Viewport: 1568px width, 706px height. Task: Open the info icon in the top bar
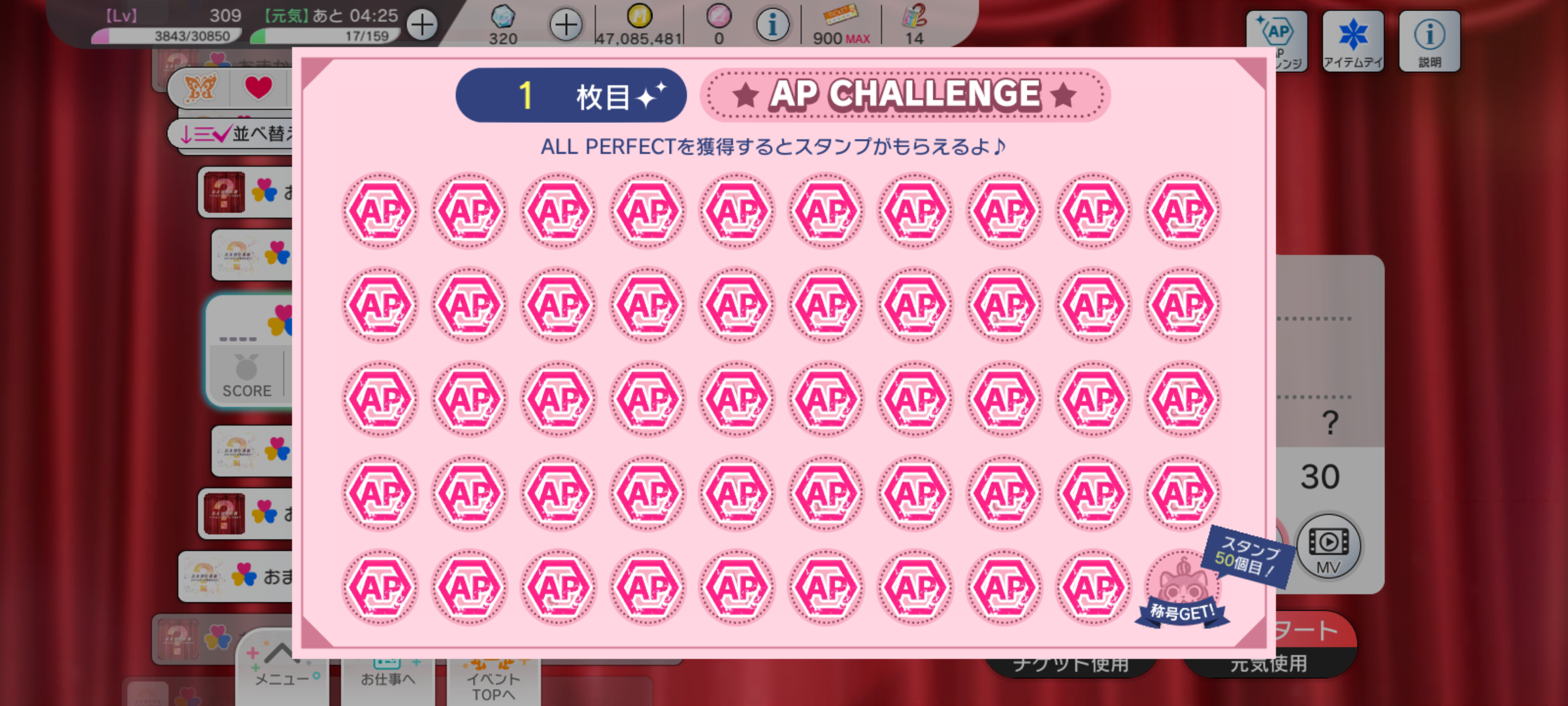point(772,25)
